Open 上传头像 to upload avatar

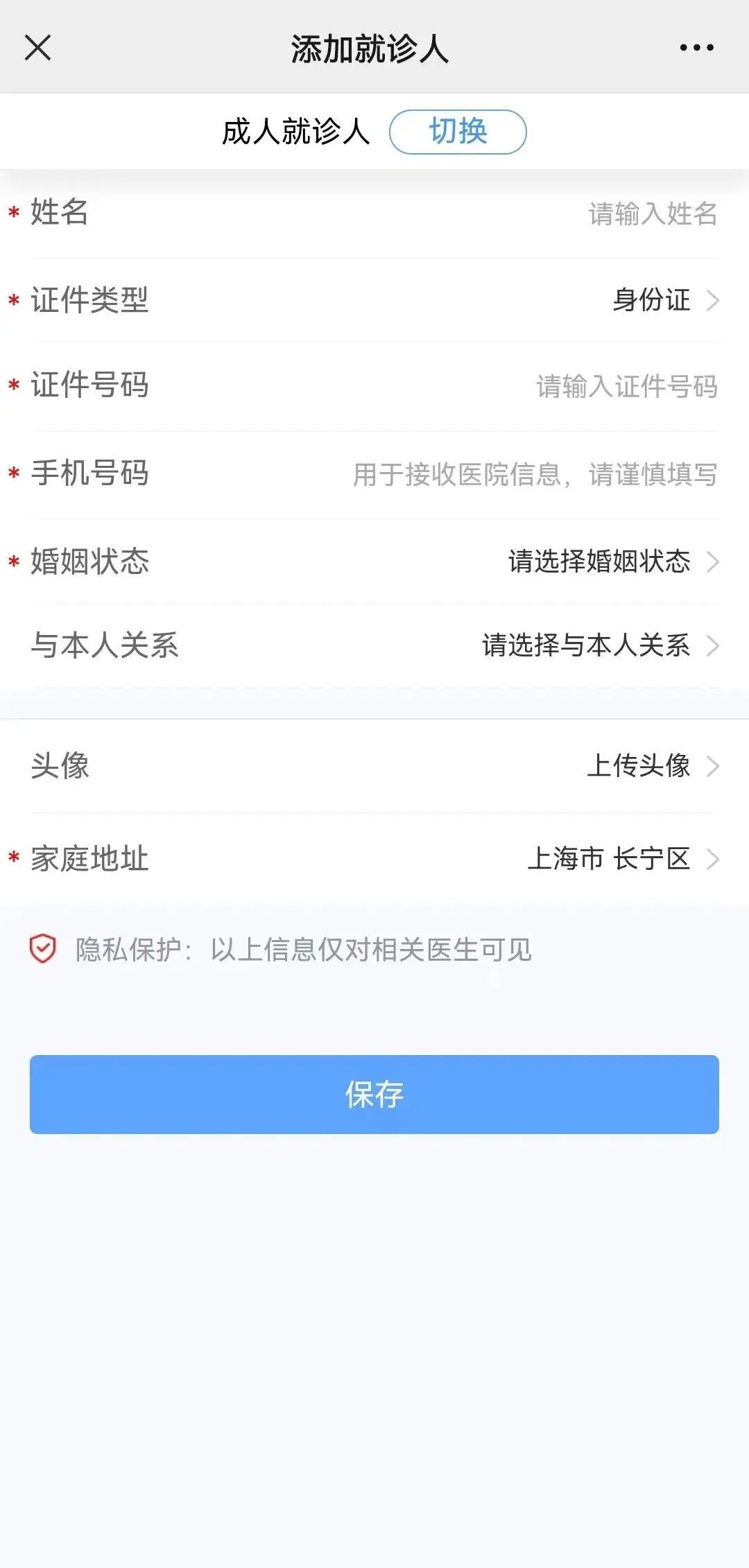pos(651,766)
